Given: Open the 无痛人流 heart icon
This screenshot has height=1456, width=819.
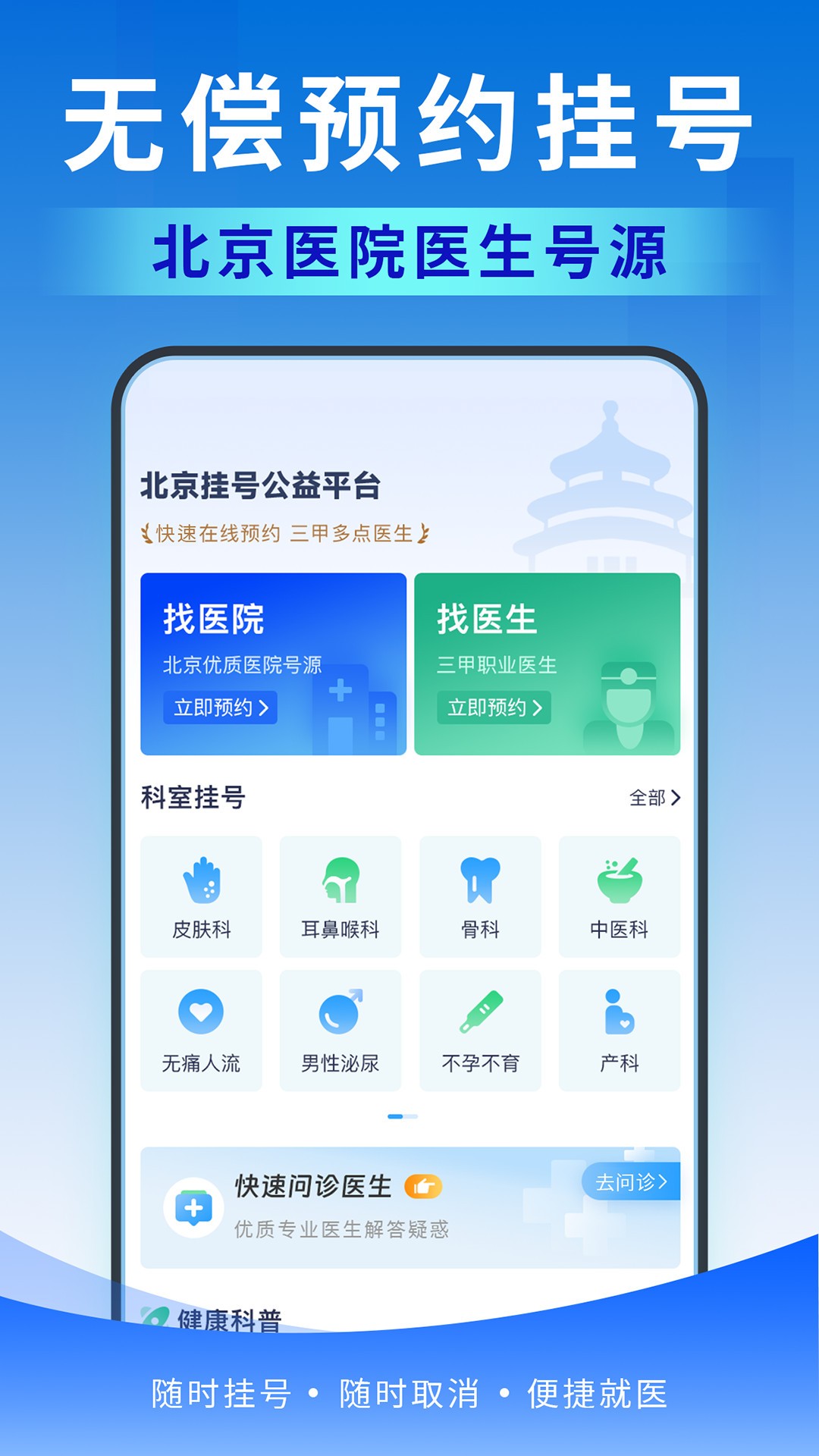Looking at the screenshot, I should [201, 1012].
